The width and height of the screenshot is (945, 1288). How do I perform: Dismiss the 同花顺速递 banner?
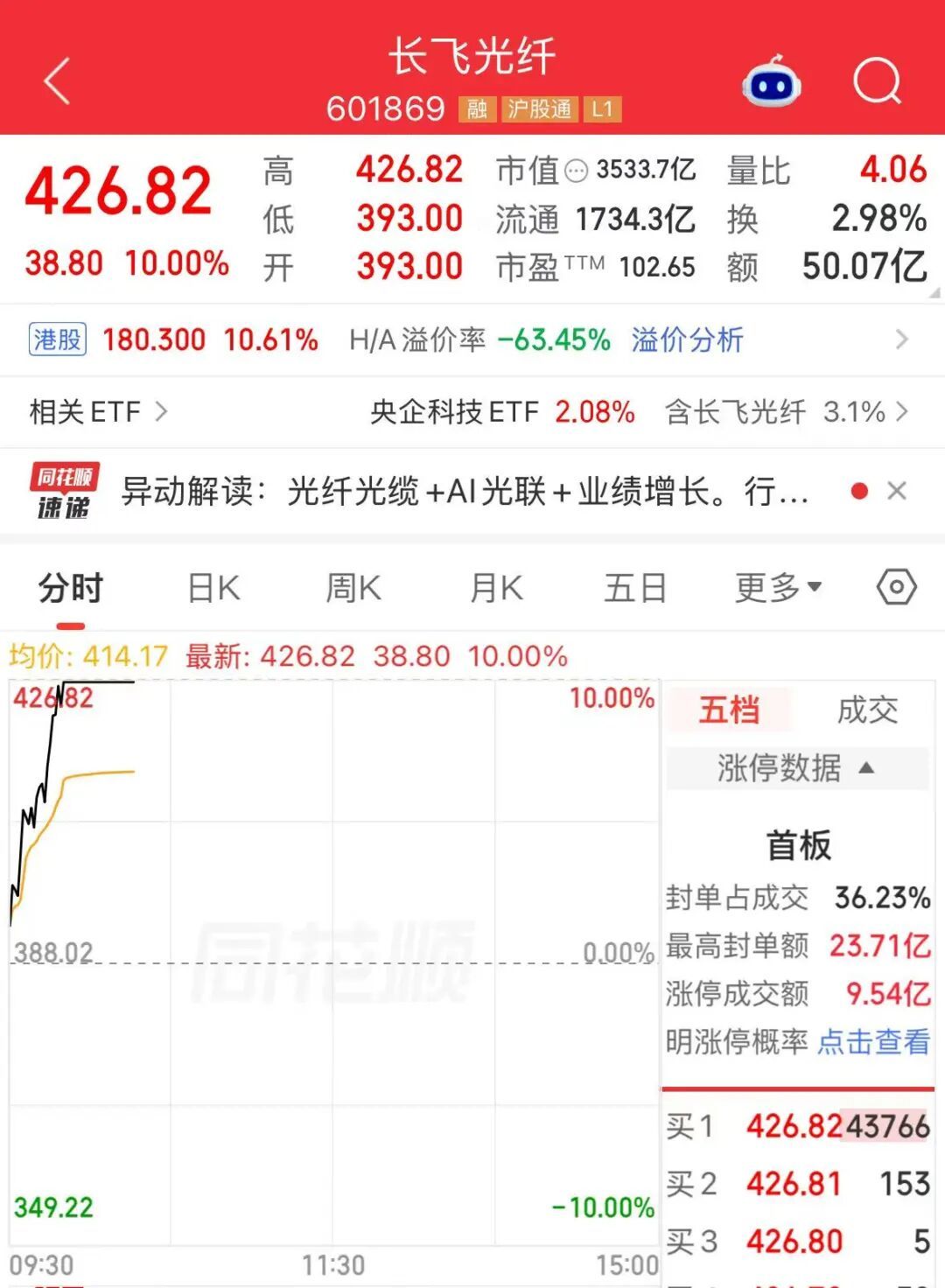click(897, 491)
